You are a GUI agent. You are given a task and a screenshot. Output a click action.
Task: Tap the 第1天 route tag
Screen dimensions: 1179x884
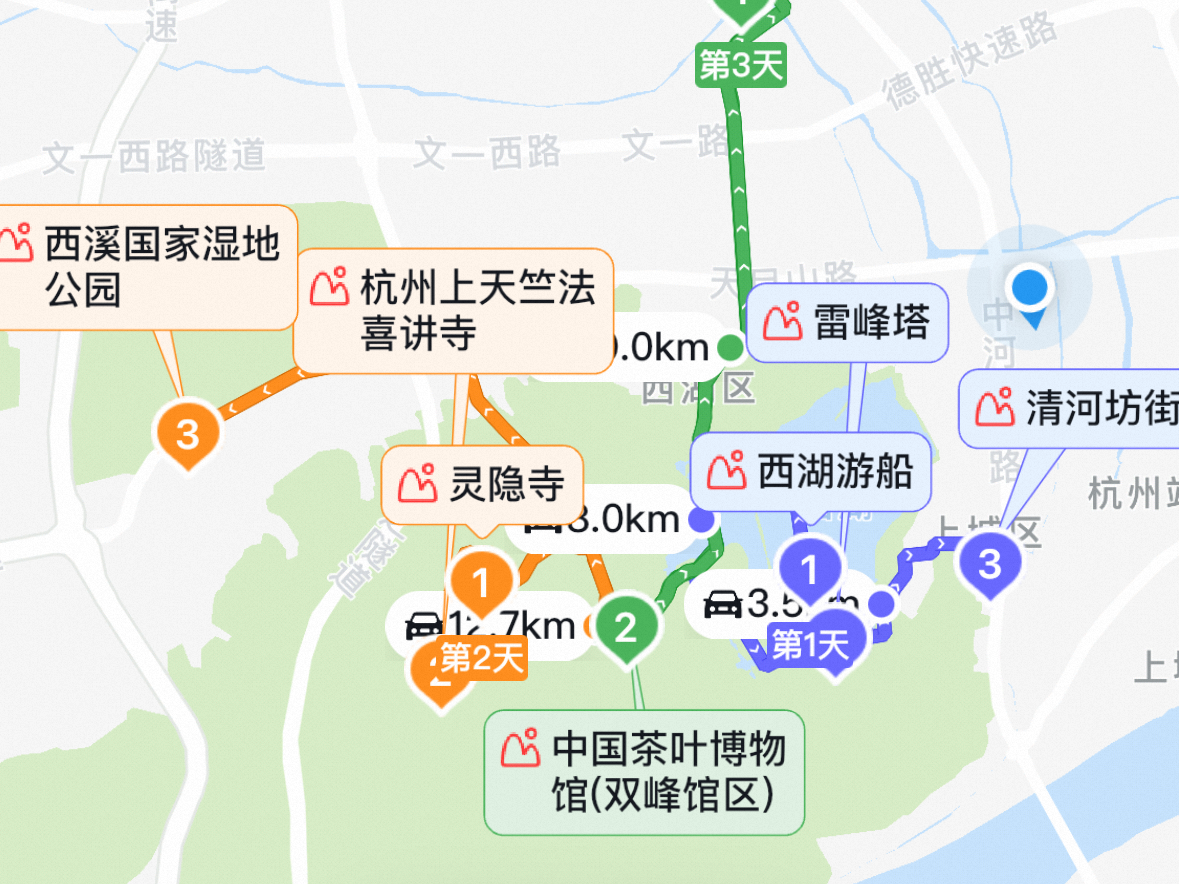pos(810,645)
